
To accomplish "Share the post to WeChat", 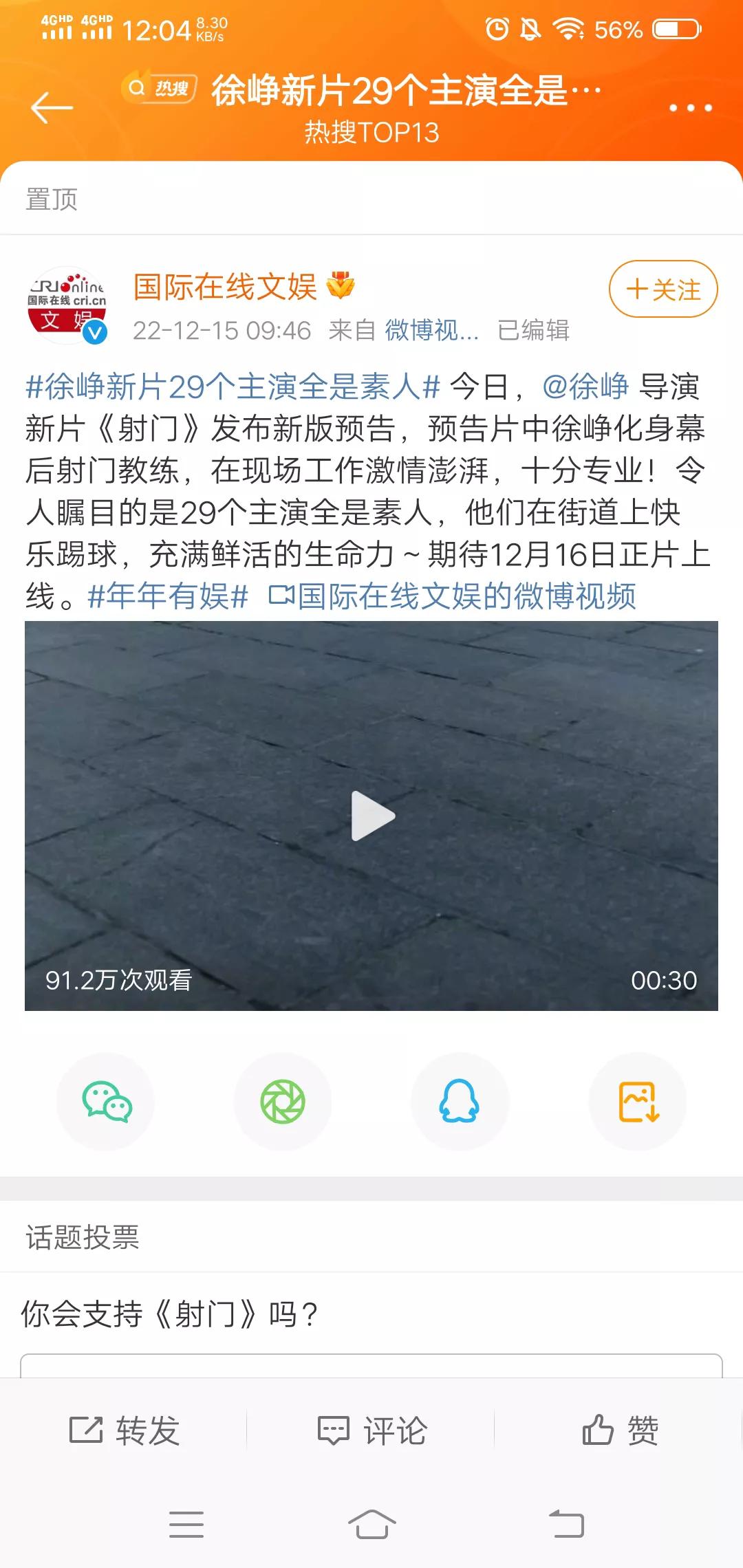I will pos(107,1101).
